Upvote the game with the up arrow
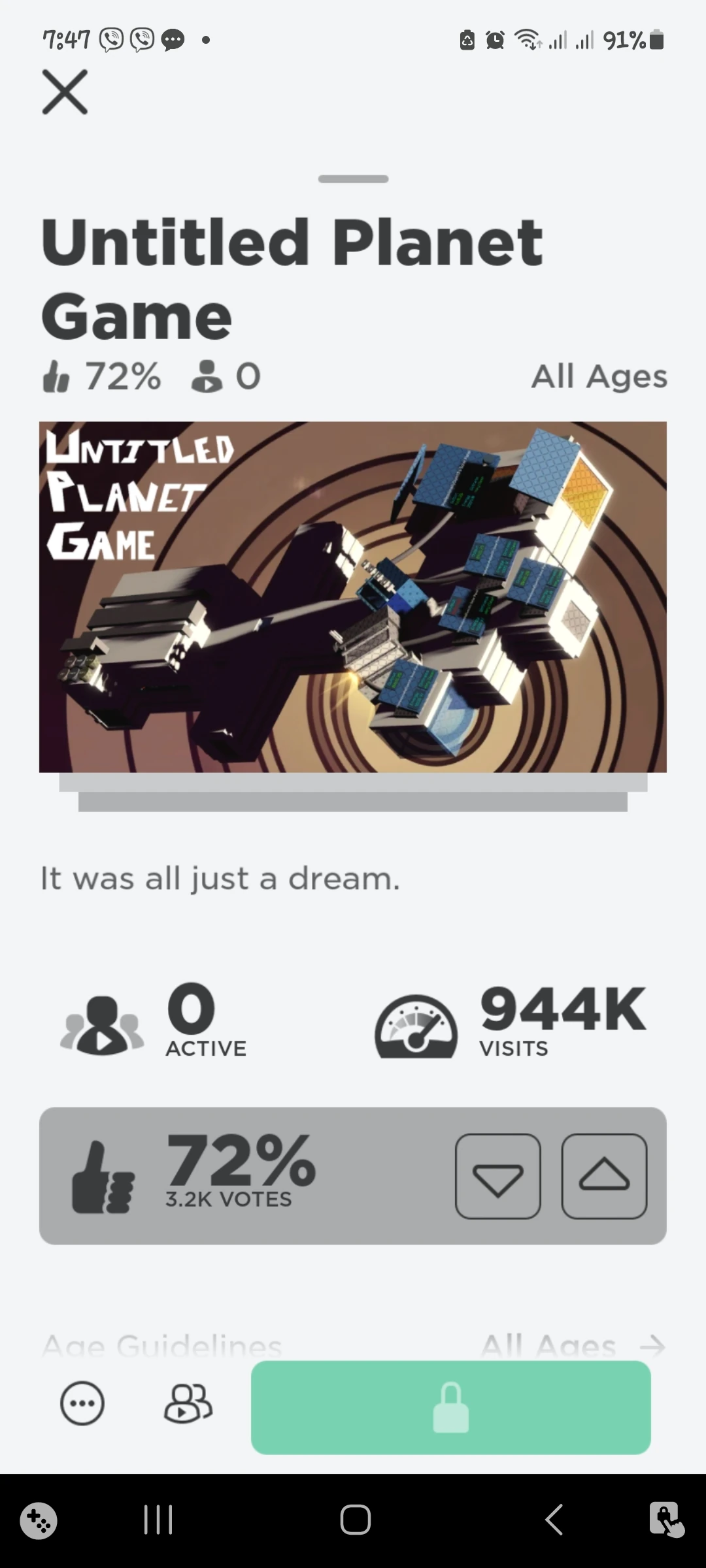The width and height of the screenshot is (706, 1568). 605,1176
